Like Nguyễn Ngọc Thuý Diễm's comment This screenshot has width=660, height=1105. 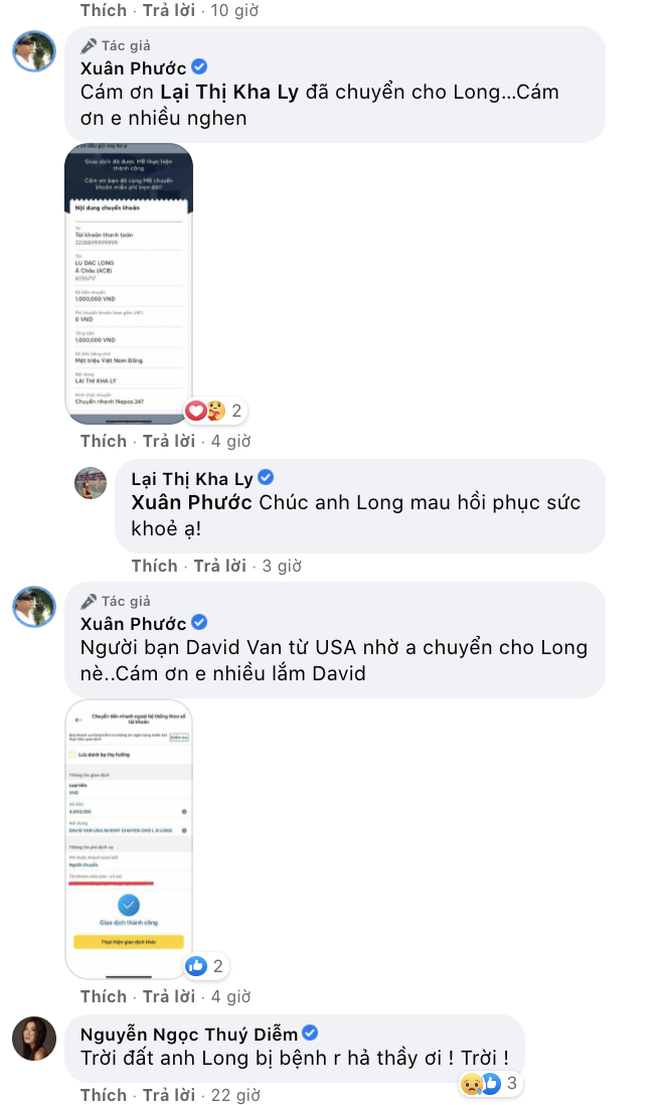104,1094
